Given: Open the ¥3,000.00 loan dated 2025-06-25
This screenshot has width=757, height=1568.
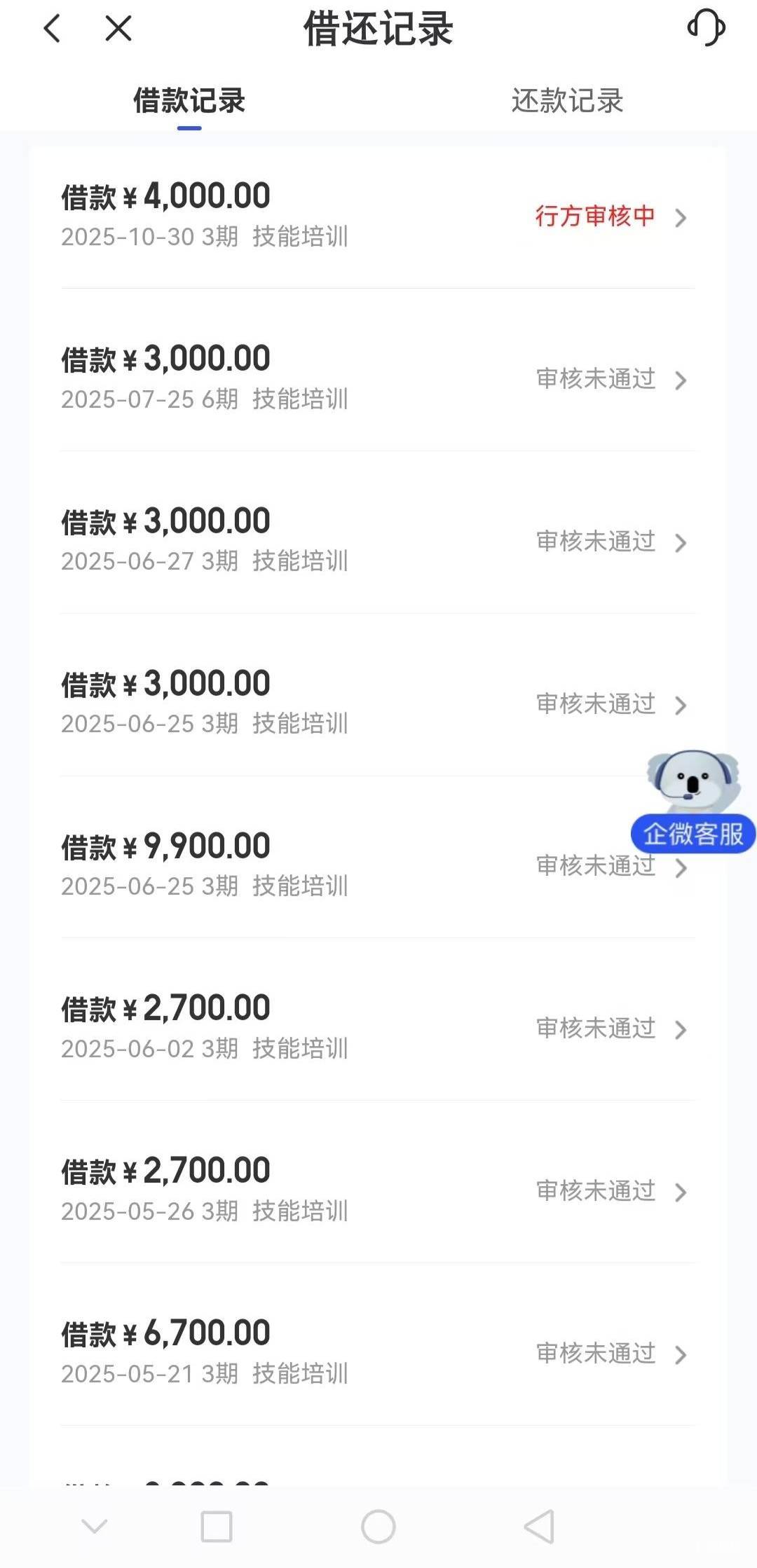Looking at the screenshot, I should (377, 703).
